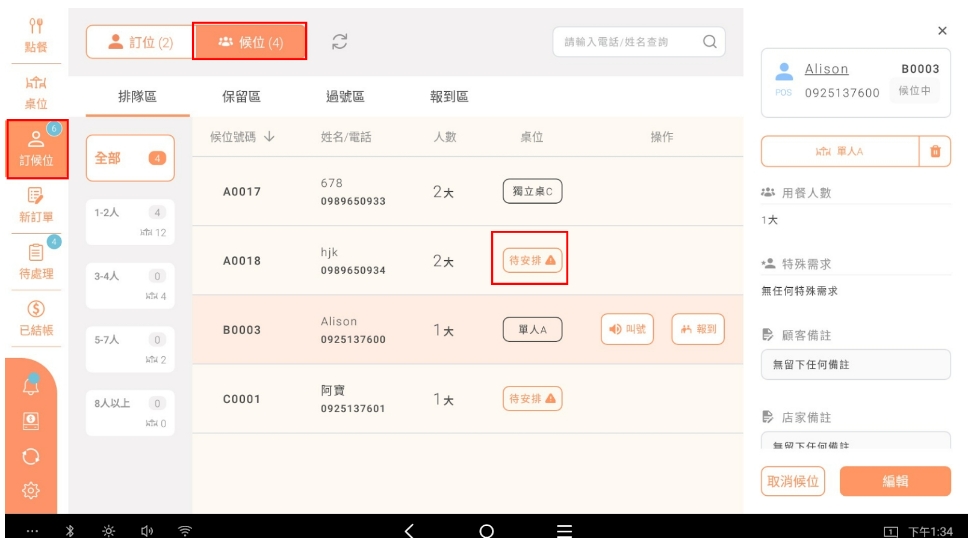This screenshot has width=970, height=538.
Task: Edit Alison's waitlist entry with 編輯
Action: click(895, 481)
